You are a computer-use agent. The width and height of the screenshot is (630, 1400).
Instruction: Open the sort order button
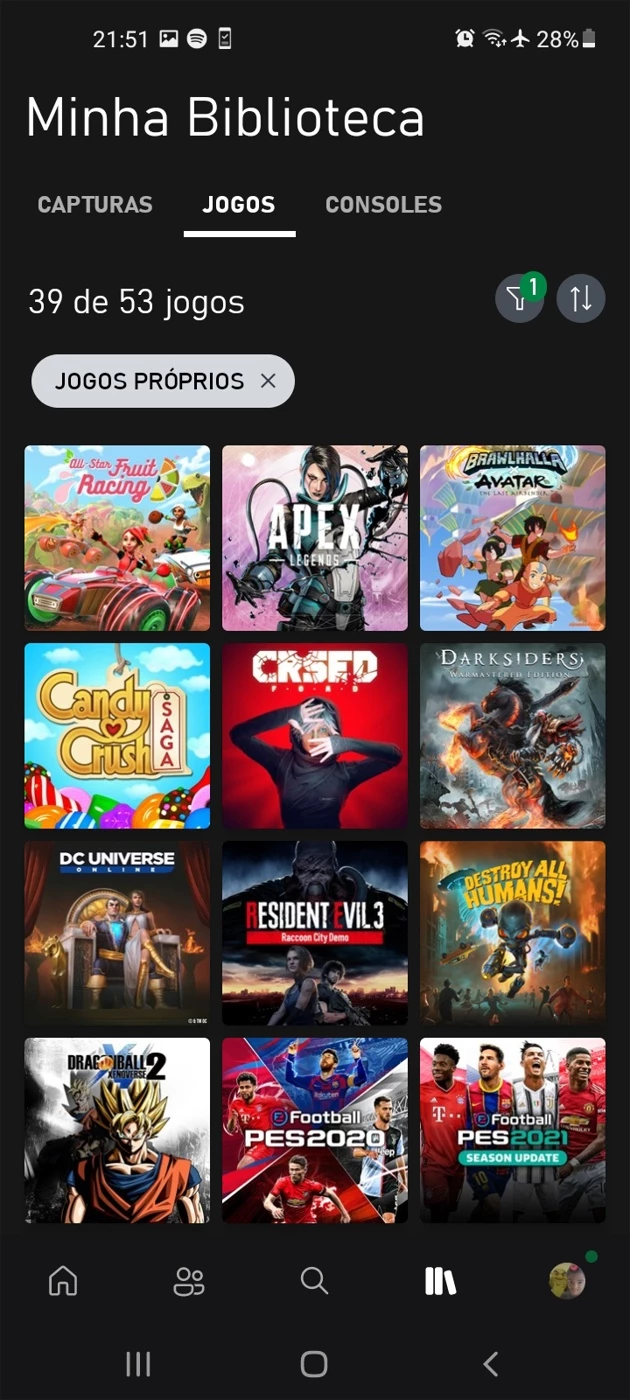tap(581, 298)
